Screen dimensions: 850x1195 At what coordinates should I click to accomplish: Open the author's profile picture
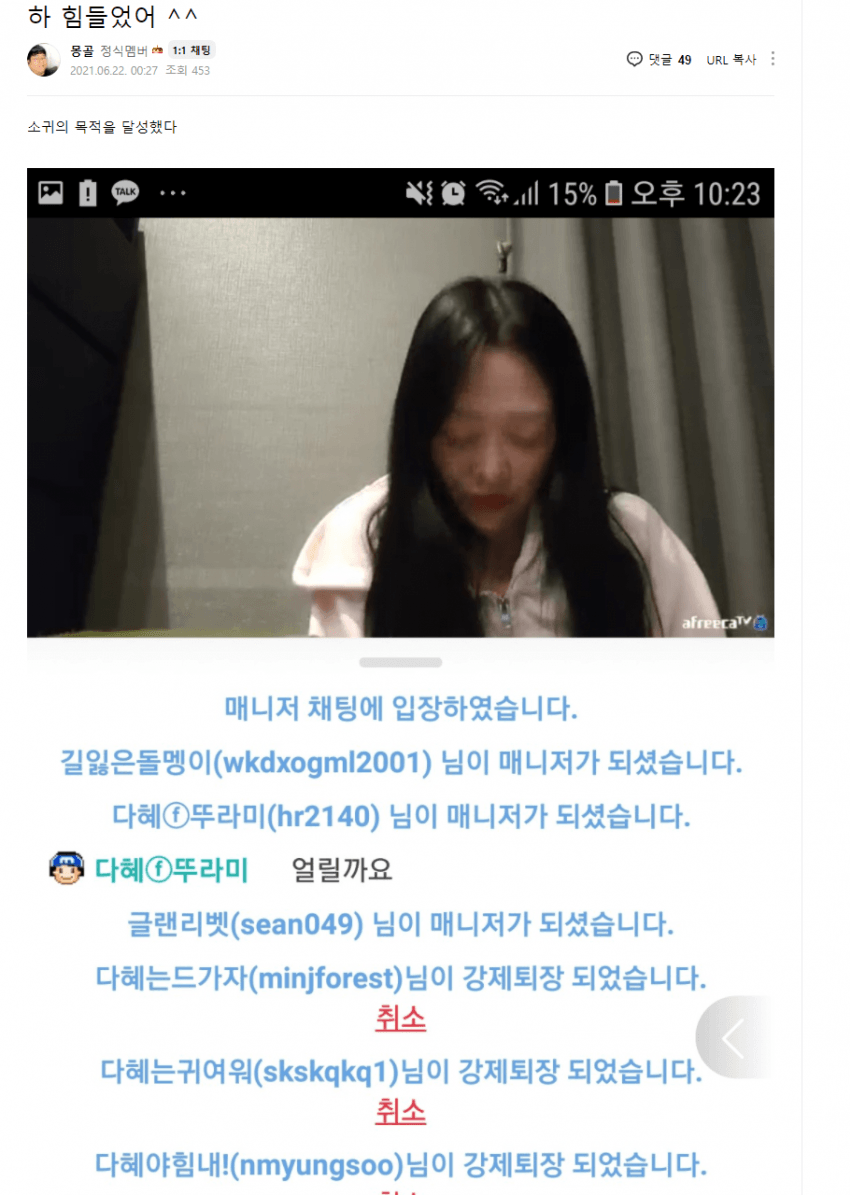pyautogui.click(x=43, y=60)
